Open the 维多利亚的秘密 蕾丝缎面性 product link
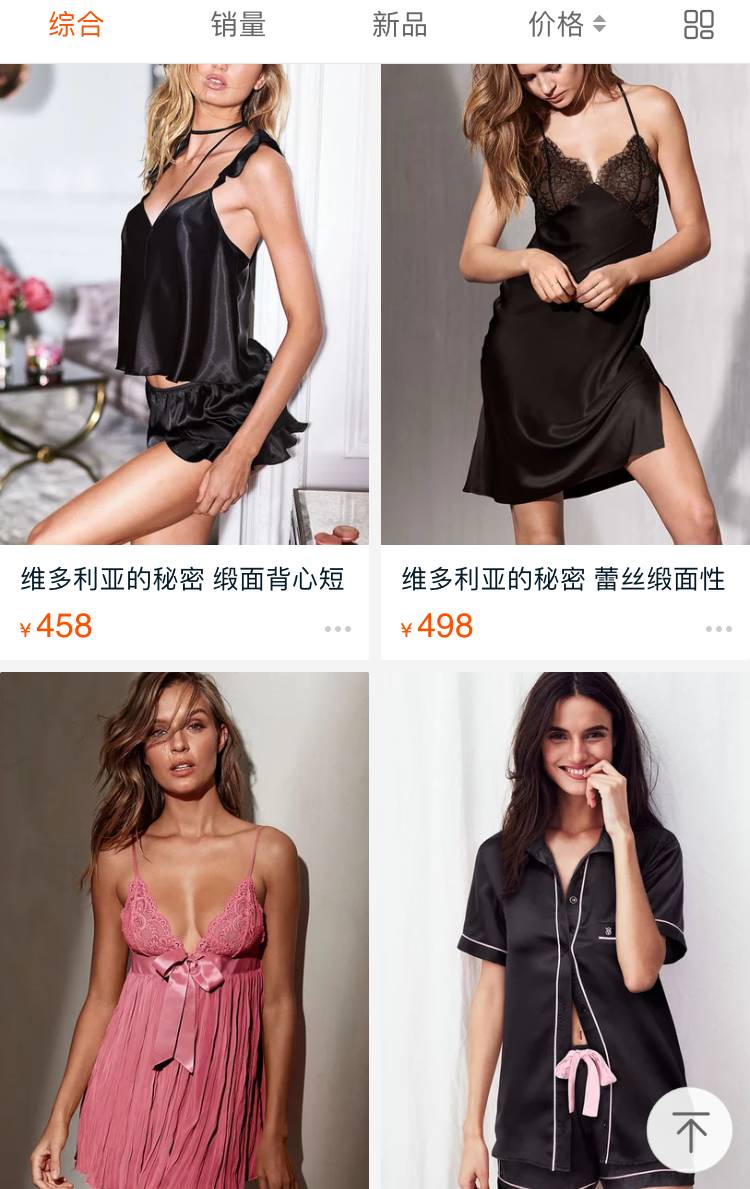This screenshot has height=1189, width=750. 563,579
